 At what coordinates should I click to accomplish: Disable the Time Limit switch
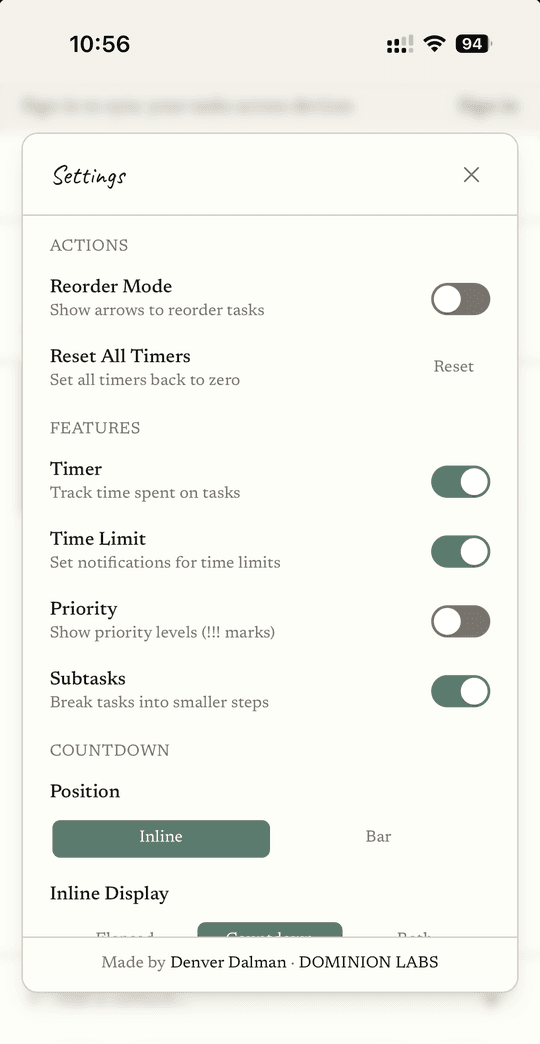[x=461, y=551]
